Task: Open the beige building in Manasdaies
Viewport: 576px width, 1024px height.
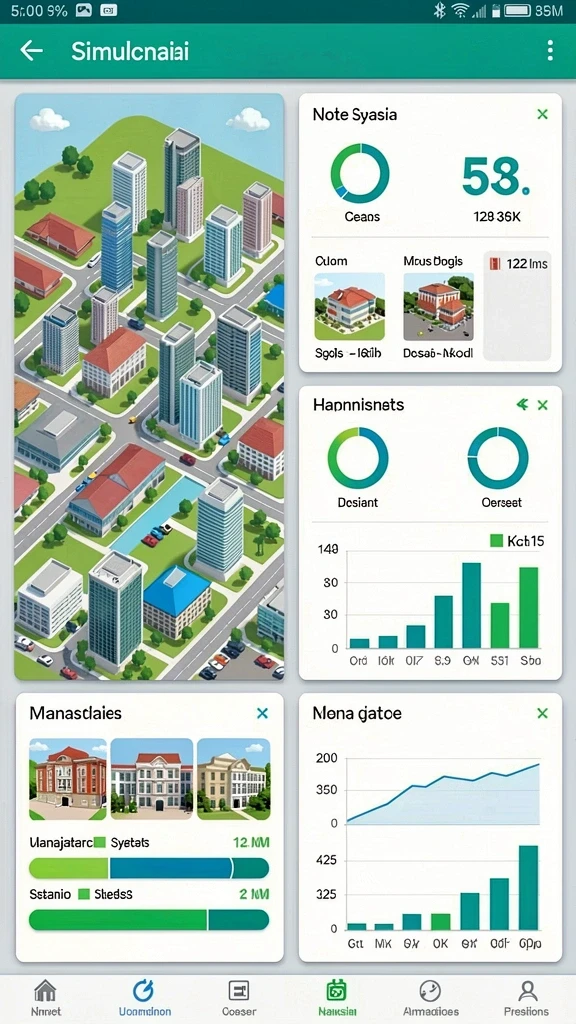Action: (x=234, y=779)
